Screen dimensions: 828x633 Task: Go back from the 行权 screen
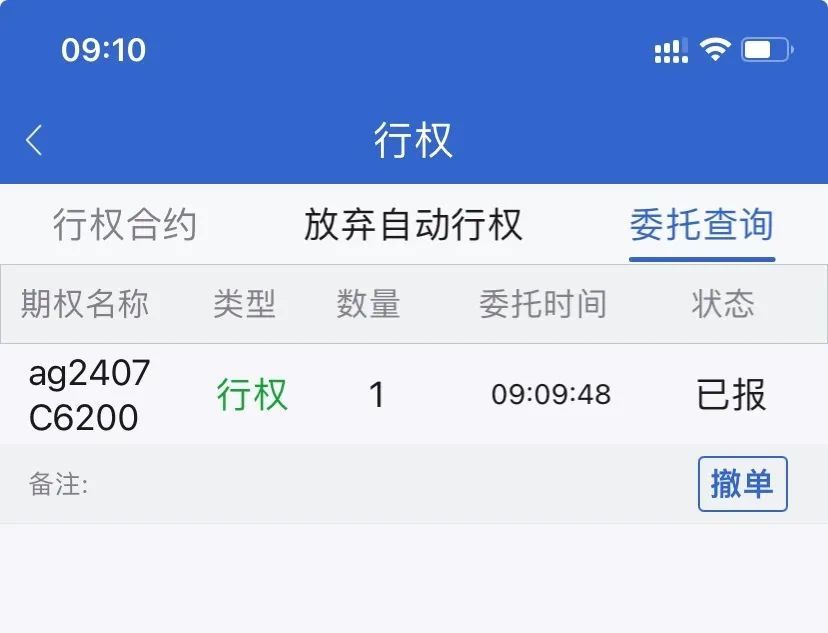pos(35,140)
